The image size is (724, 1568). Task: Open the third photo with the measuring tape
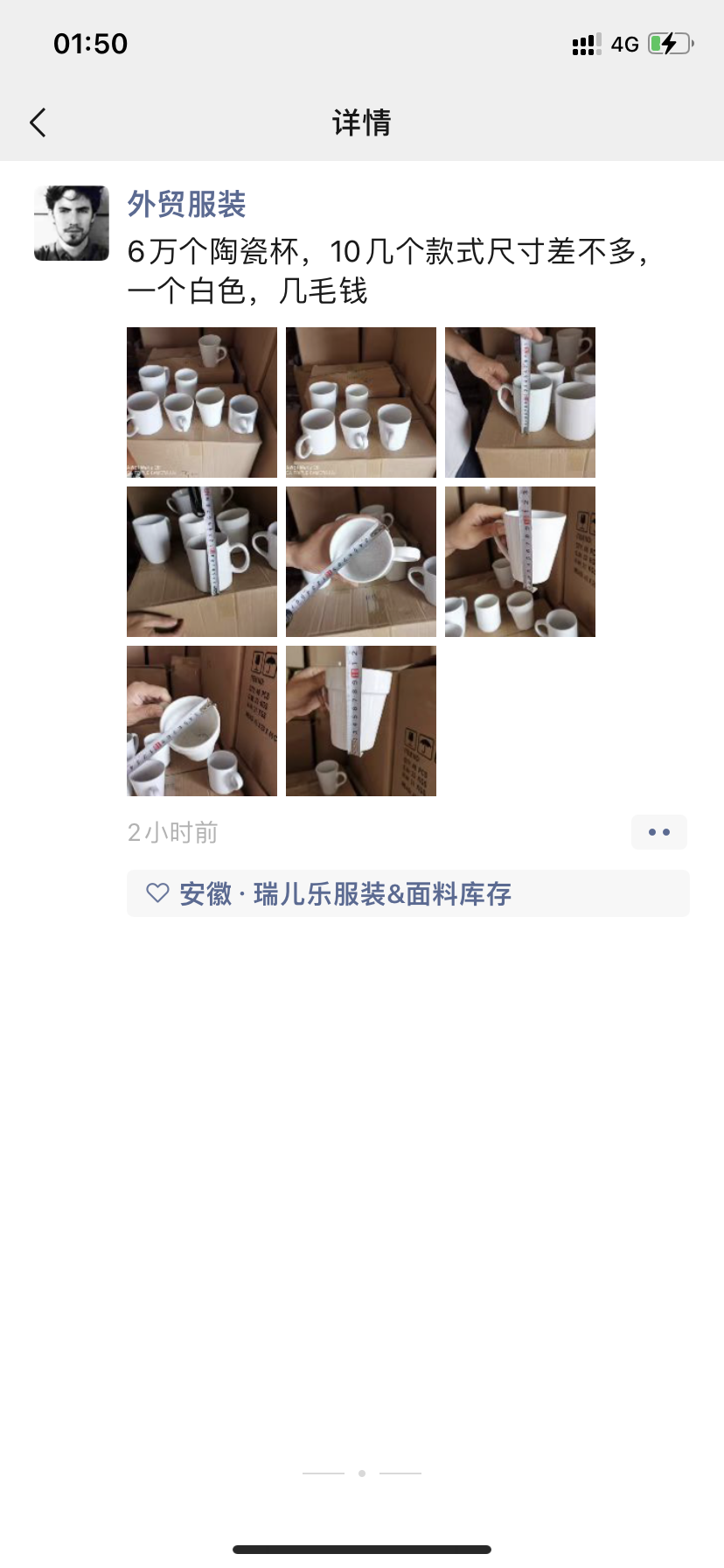(520, 402)
